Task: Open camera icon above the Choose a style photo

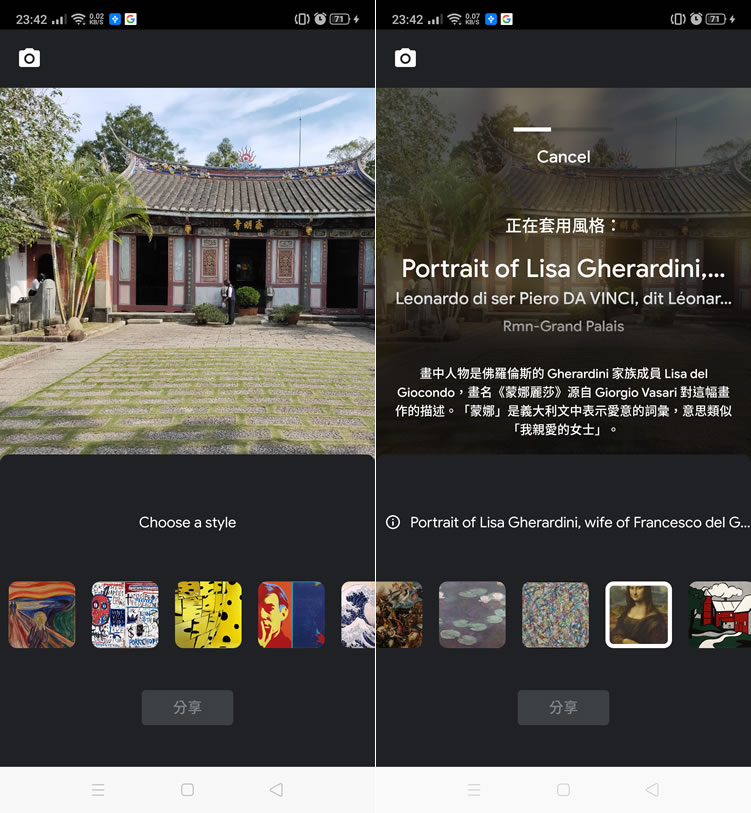Action: (29, 58)
